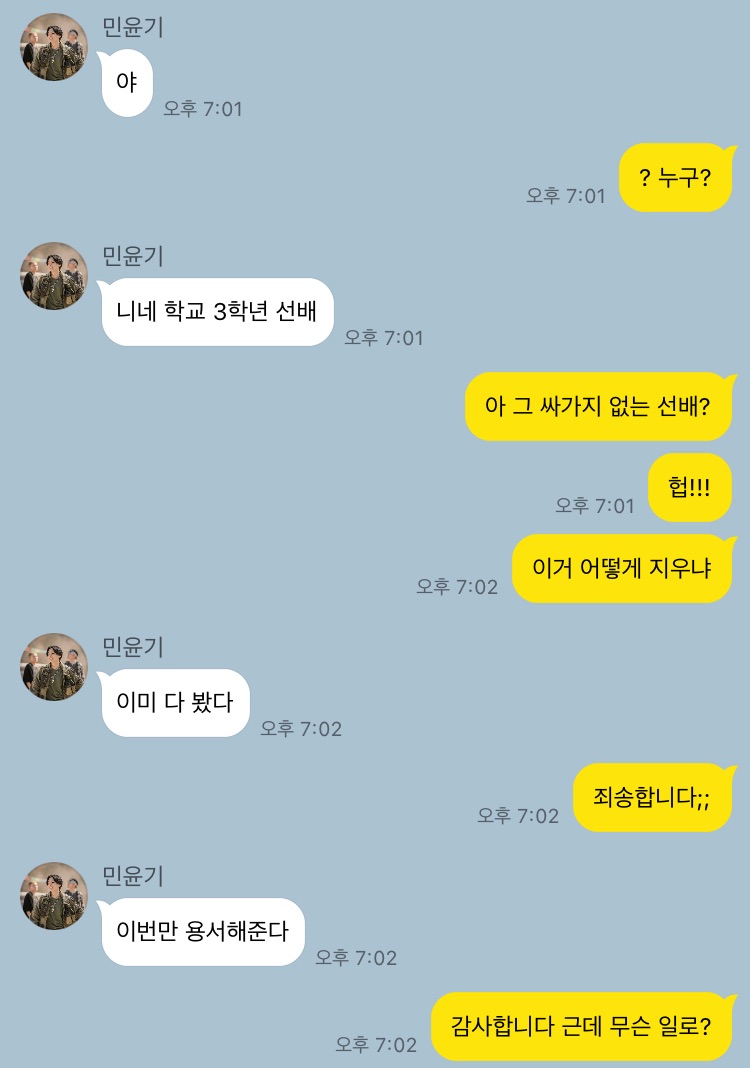Image resolution: width=750 pixels, height=1068 pixels.
Task: Open 민윤기's profile picture beside the "야" message
Action: click(x=54, y=47)
